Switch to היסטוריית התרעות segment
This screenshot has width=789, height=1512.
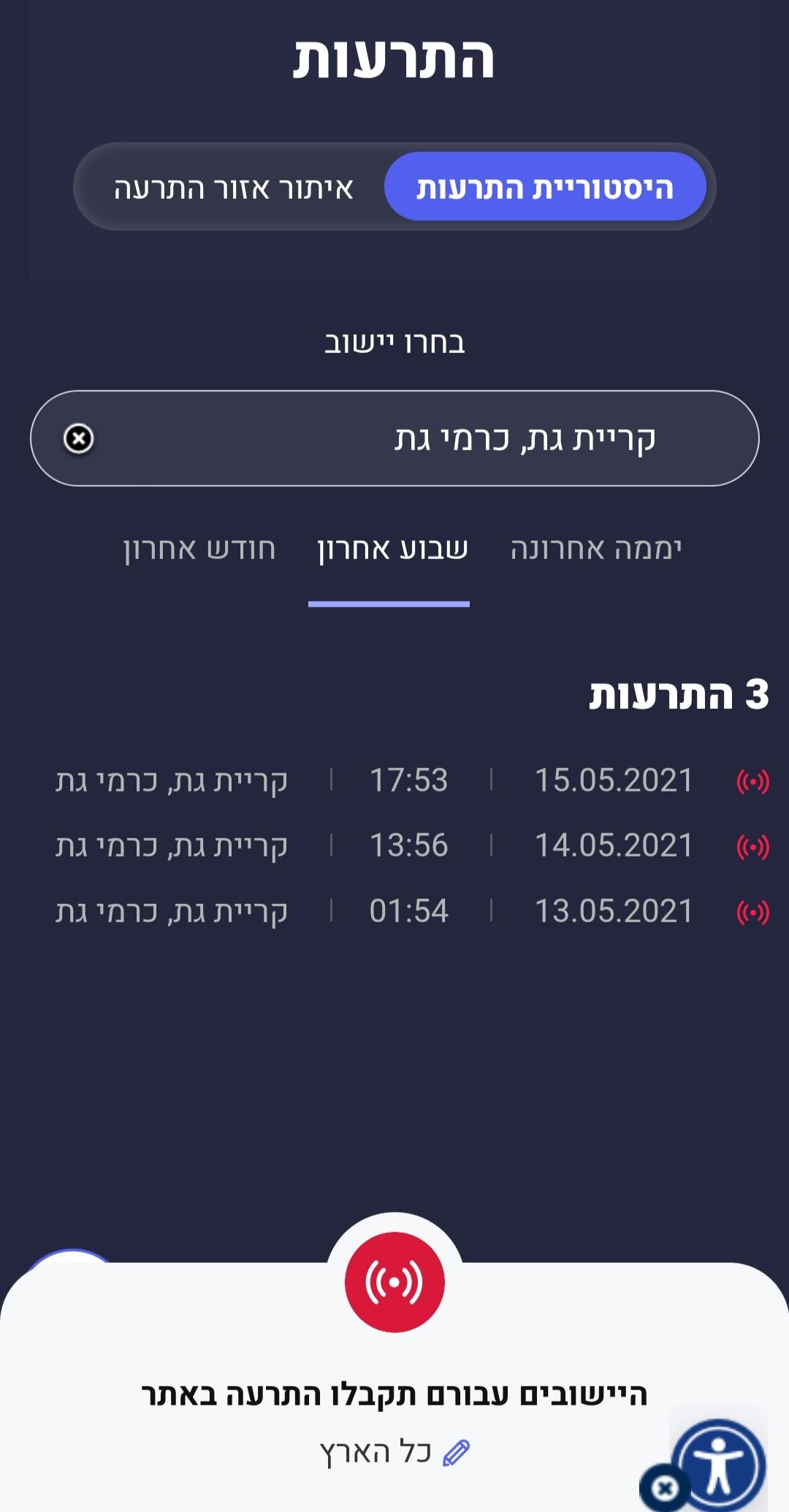[545, 187]
